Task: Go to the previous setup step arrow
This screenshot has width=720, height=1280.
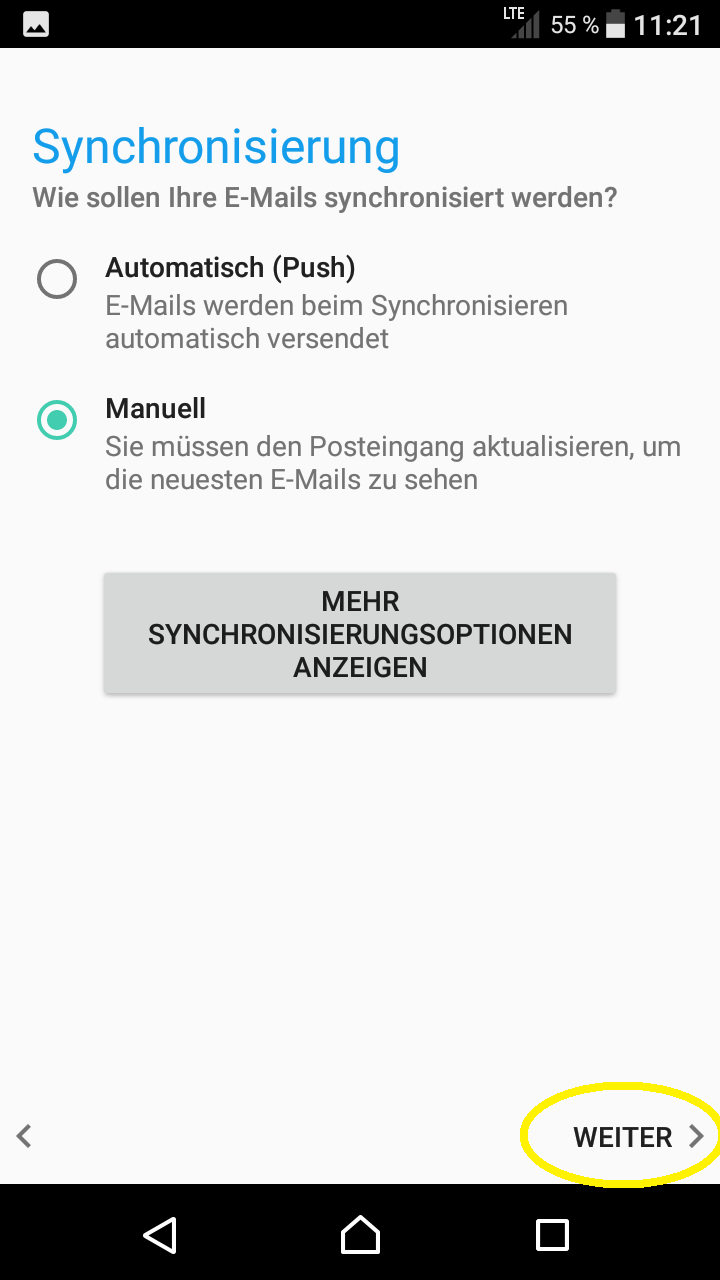Action: pos(25,1136)
